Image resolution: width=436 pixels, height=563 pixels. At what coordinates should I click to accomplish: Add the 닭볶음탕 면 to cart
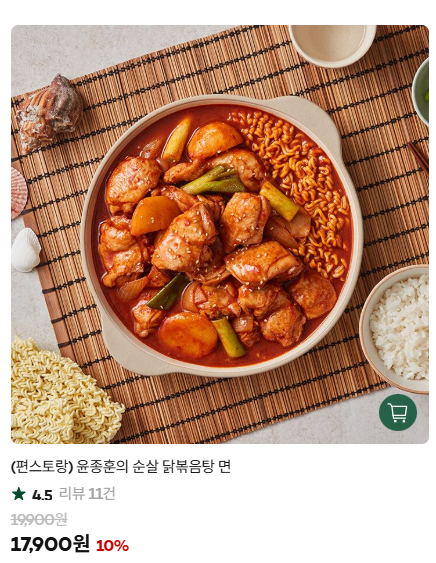[x=398, y=413]
